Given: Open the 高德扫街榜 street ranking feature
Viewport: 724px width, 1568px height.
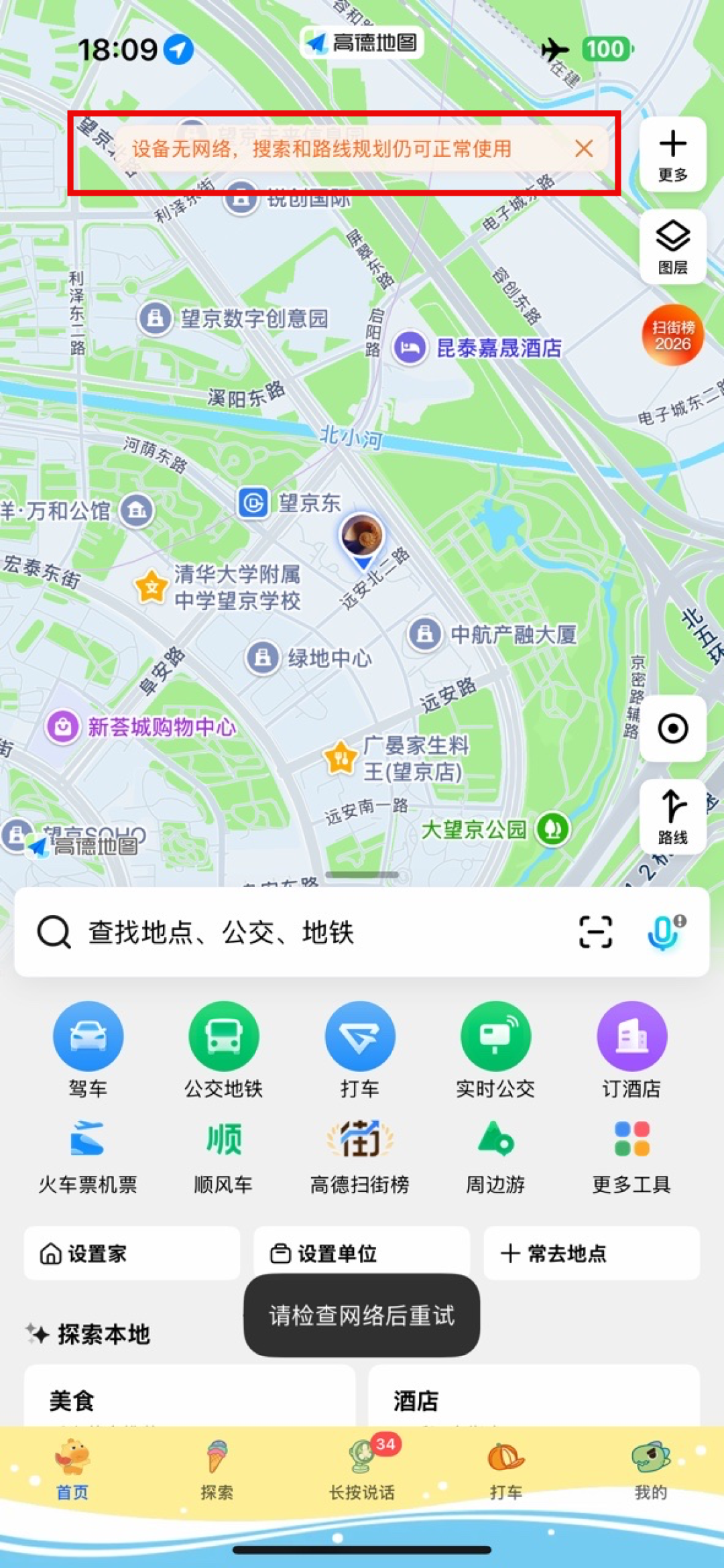Looking at the screenshot, I should (361, 1140).
